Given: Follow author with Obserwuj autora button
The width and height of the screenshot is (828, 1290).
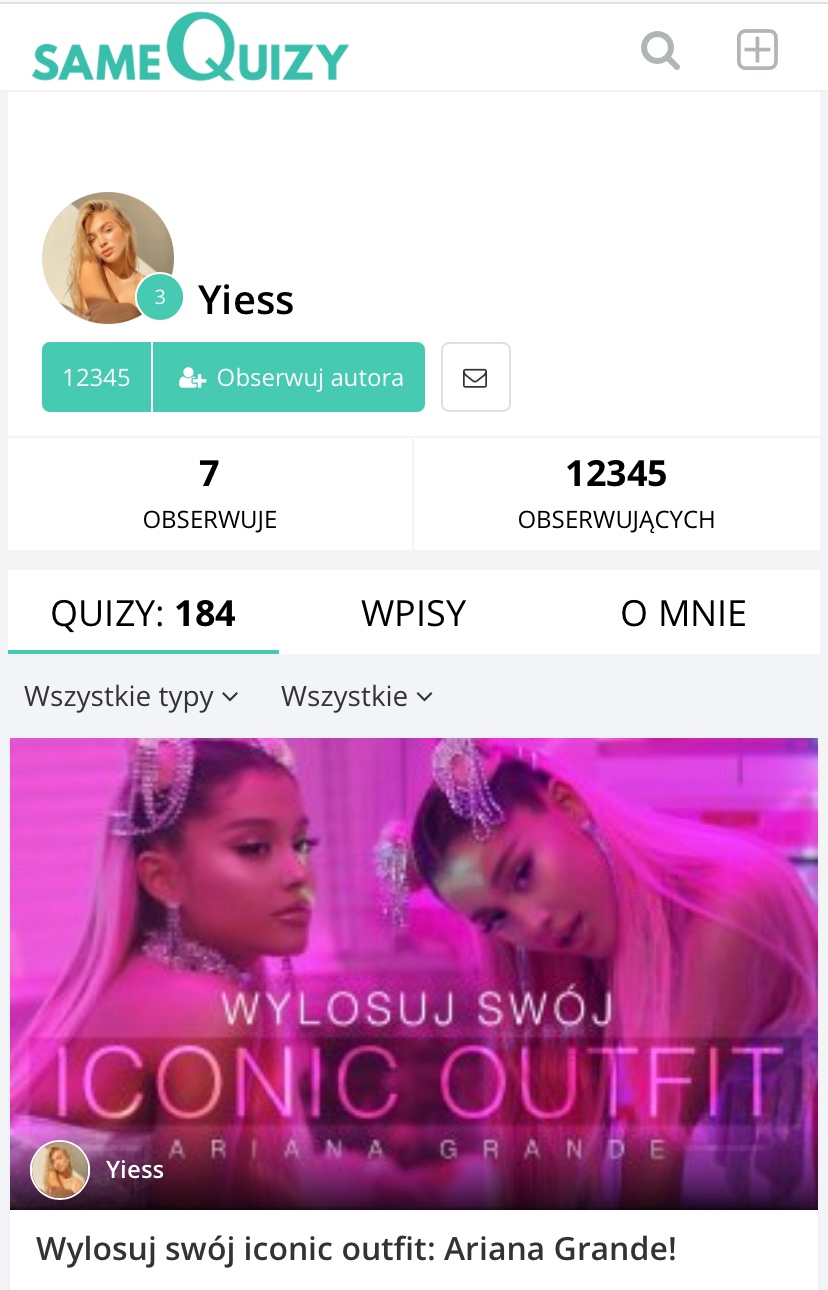Looking at the screenshot, I should click(289, 377).
